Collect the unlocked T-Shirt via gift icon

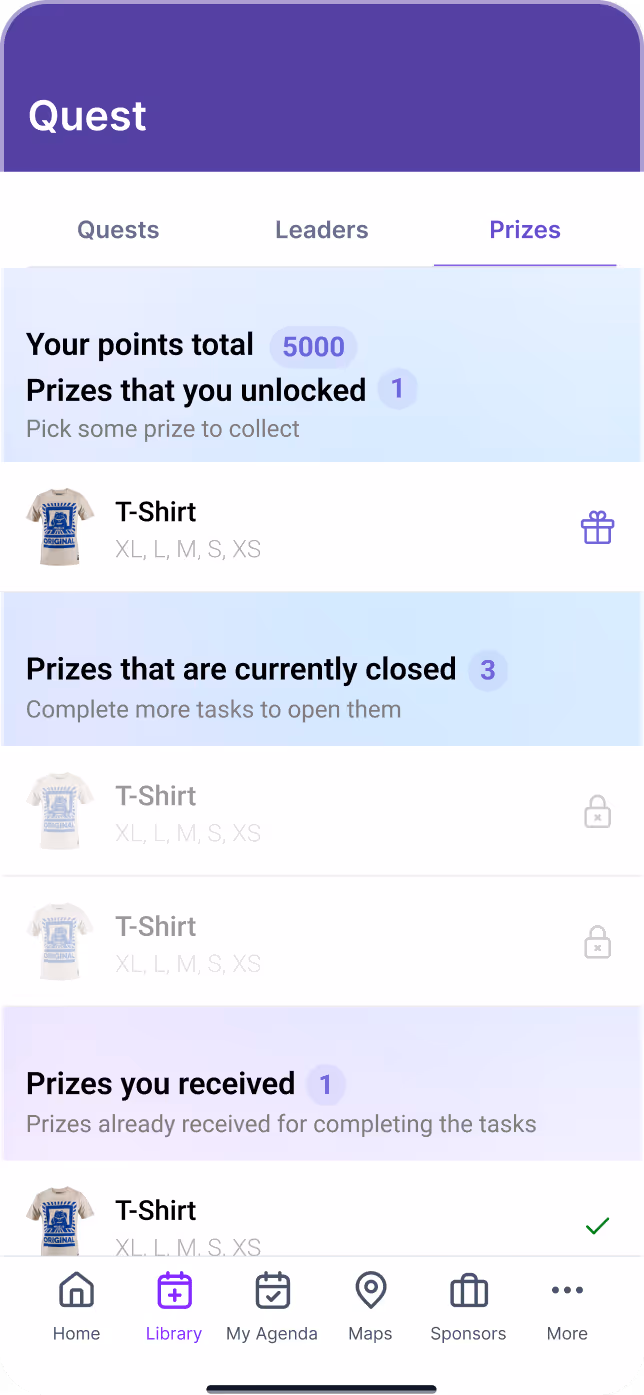click(597, 527)
